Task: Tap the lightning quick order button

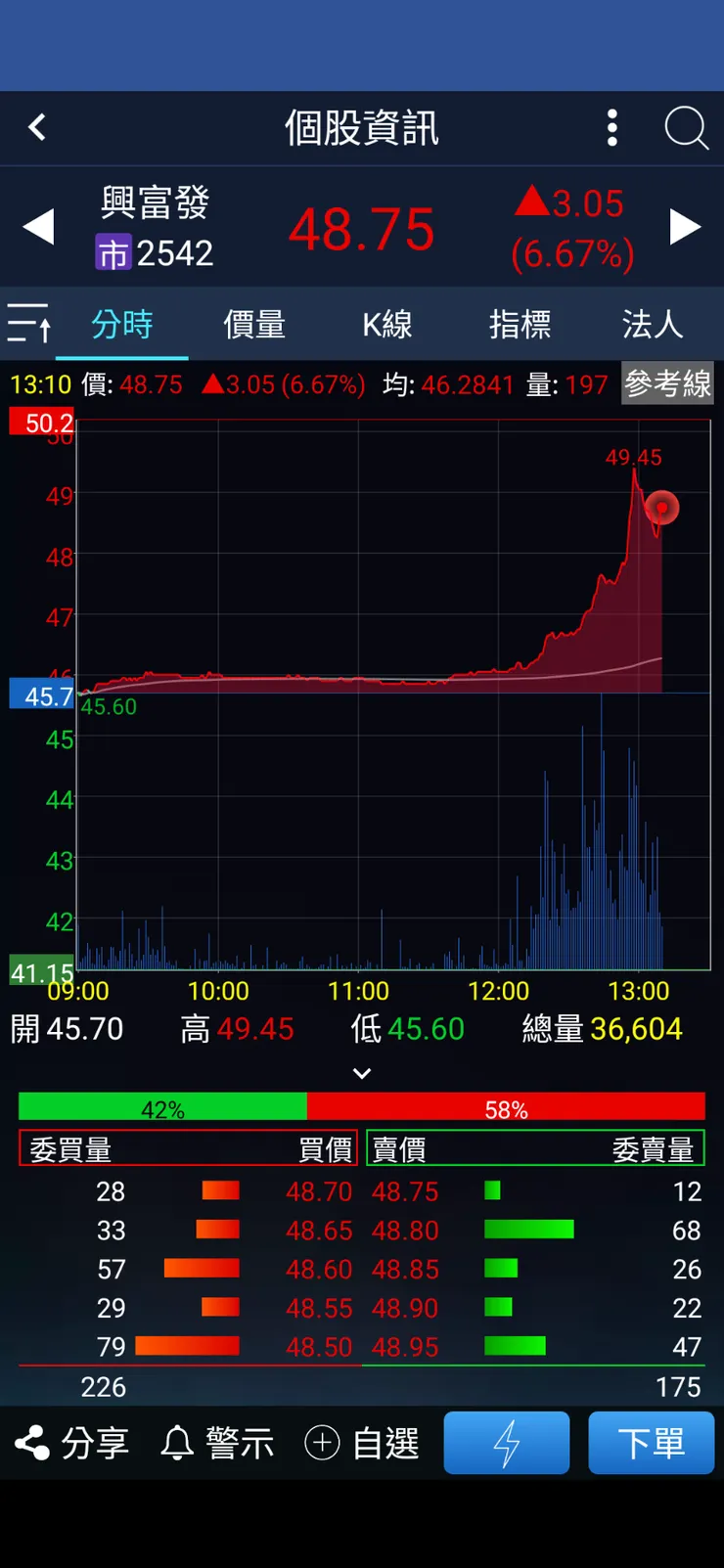Action: 507,1443
